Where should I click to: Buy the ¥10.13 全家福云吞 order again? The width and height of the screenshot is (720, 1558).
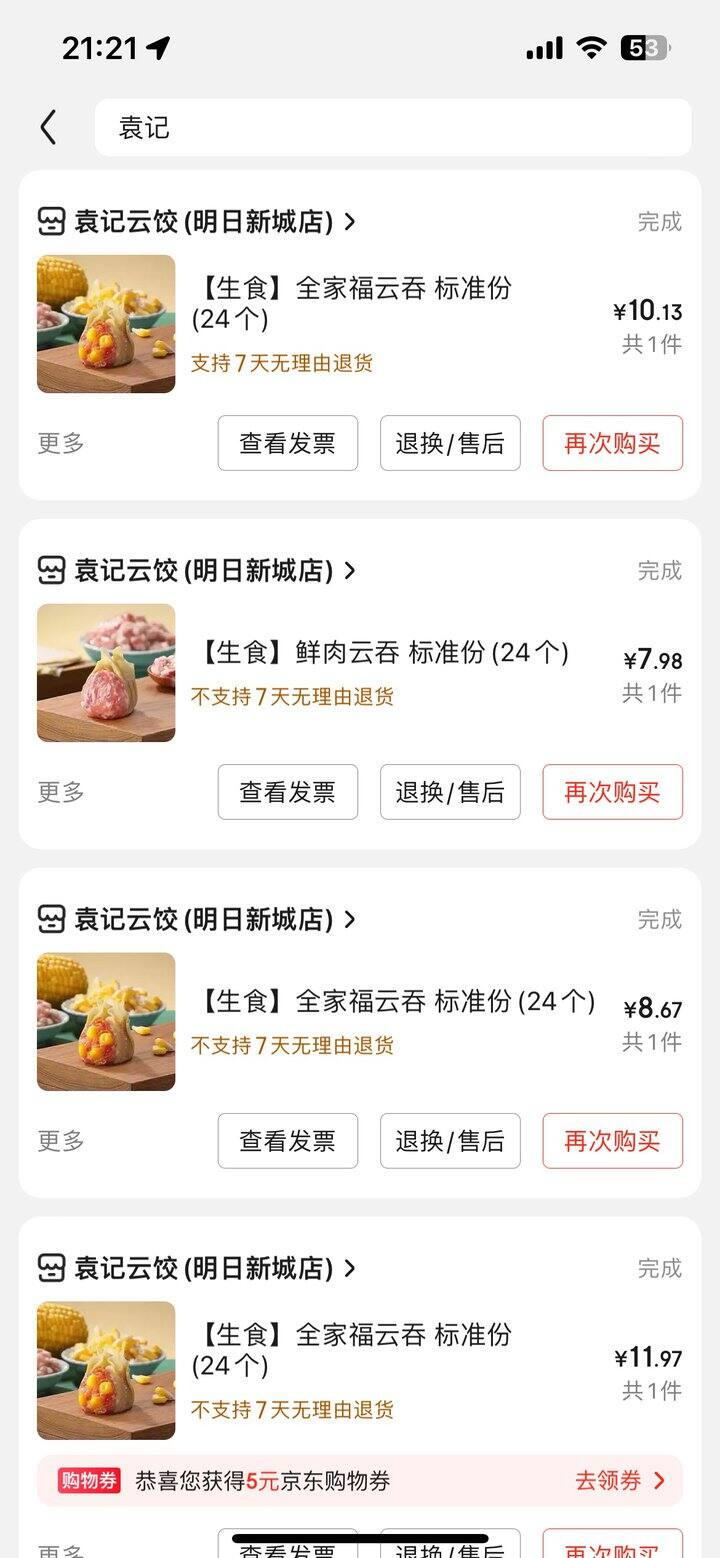coord(613,443)
